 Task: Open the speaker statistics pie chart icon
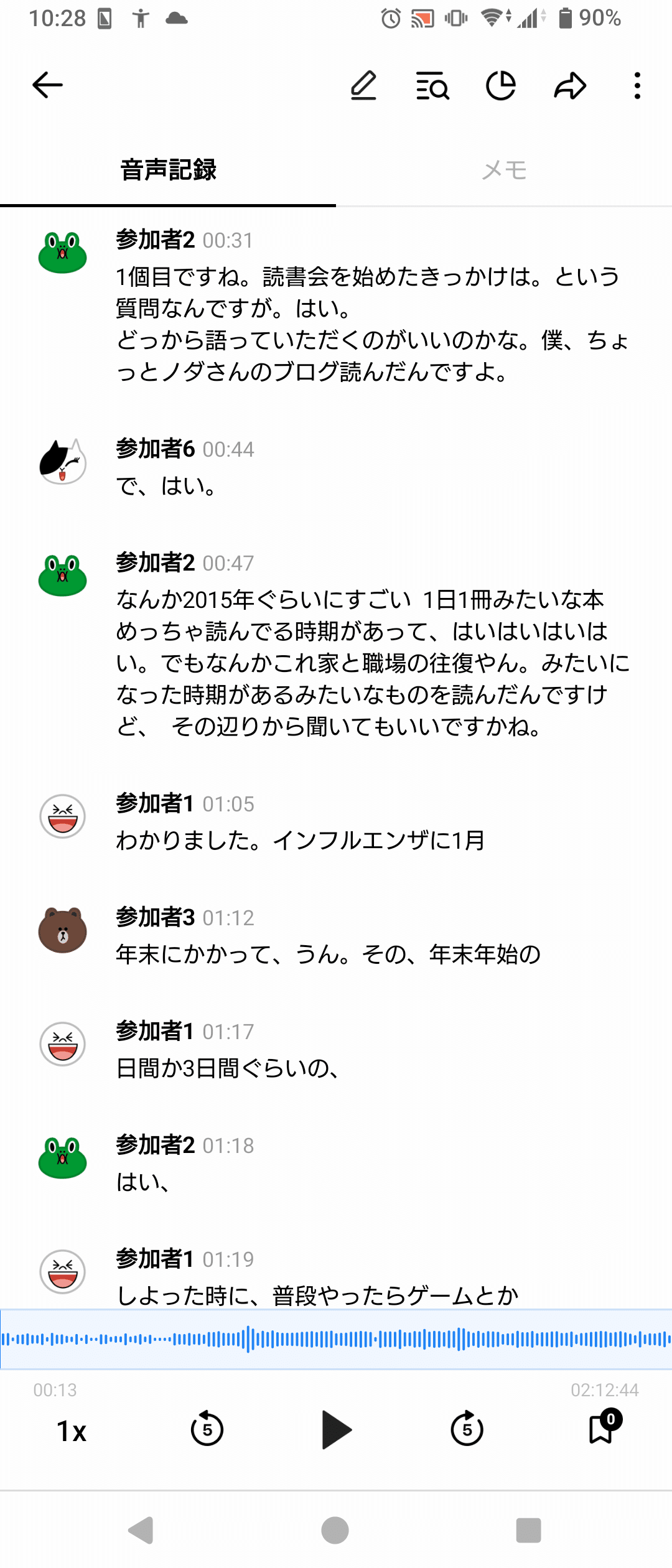[501, 86]
